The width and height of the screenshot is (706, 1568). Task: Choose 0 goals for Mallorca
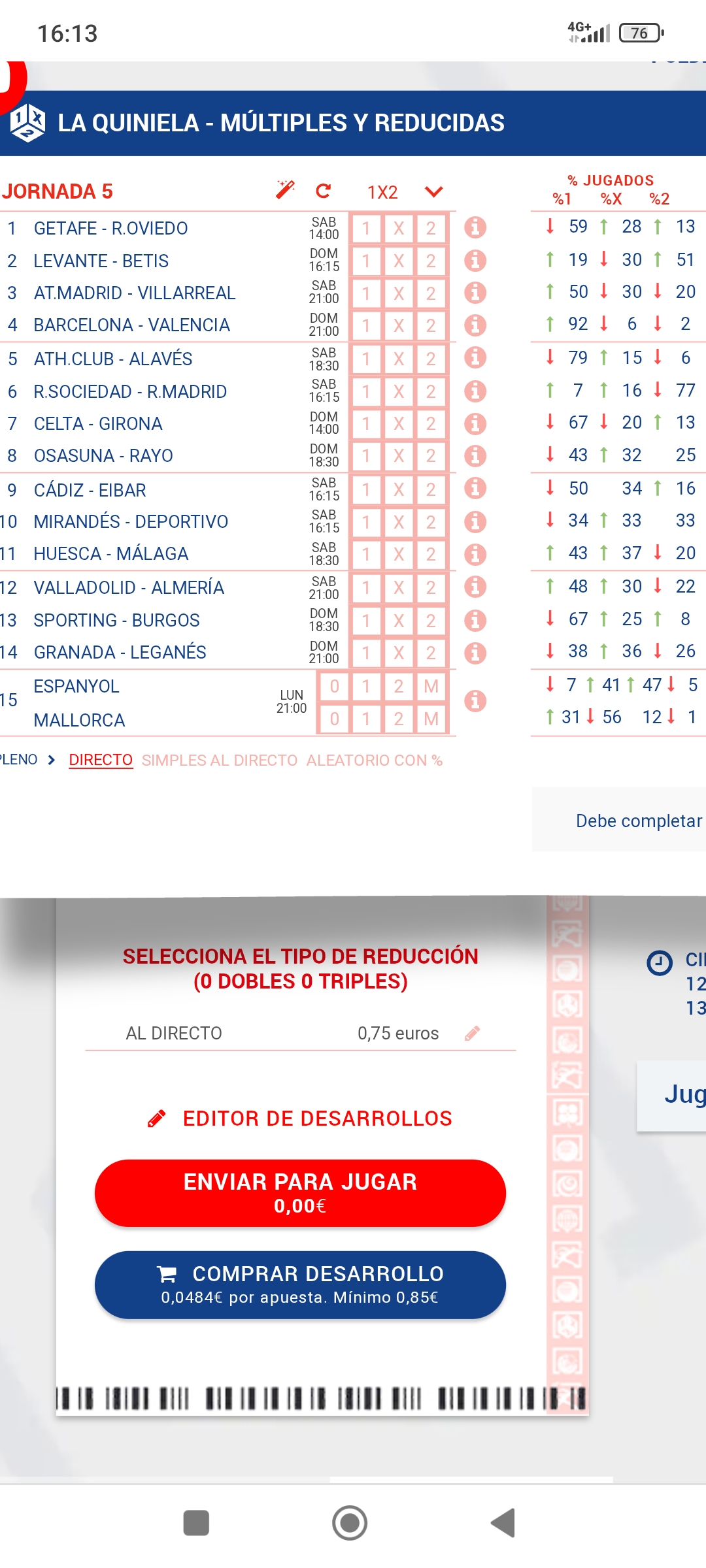(x=334, y=719)
